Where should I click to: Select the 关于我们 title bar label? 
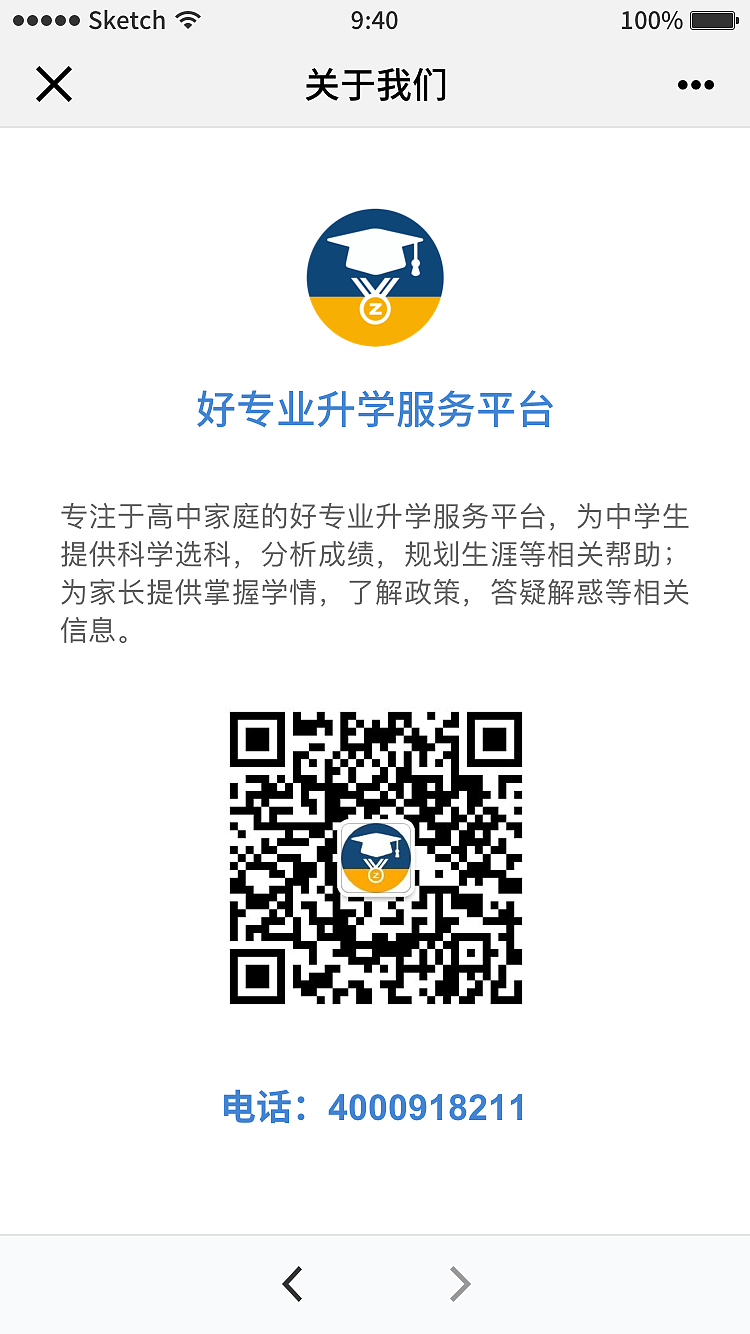click(375, 86)
